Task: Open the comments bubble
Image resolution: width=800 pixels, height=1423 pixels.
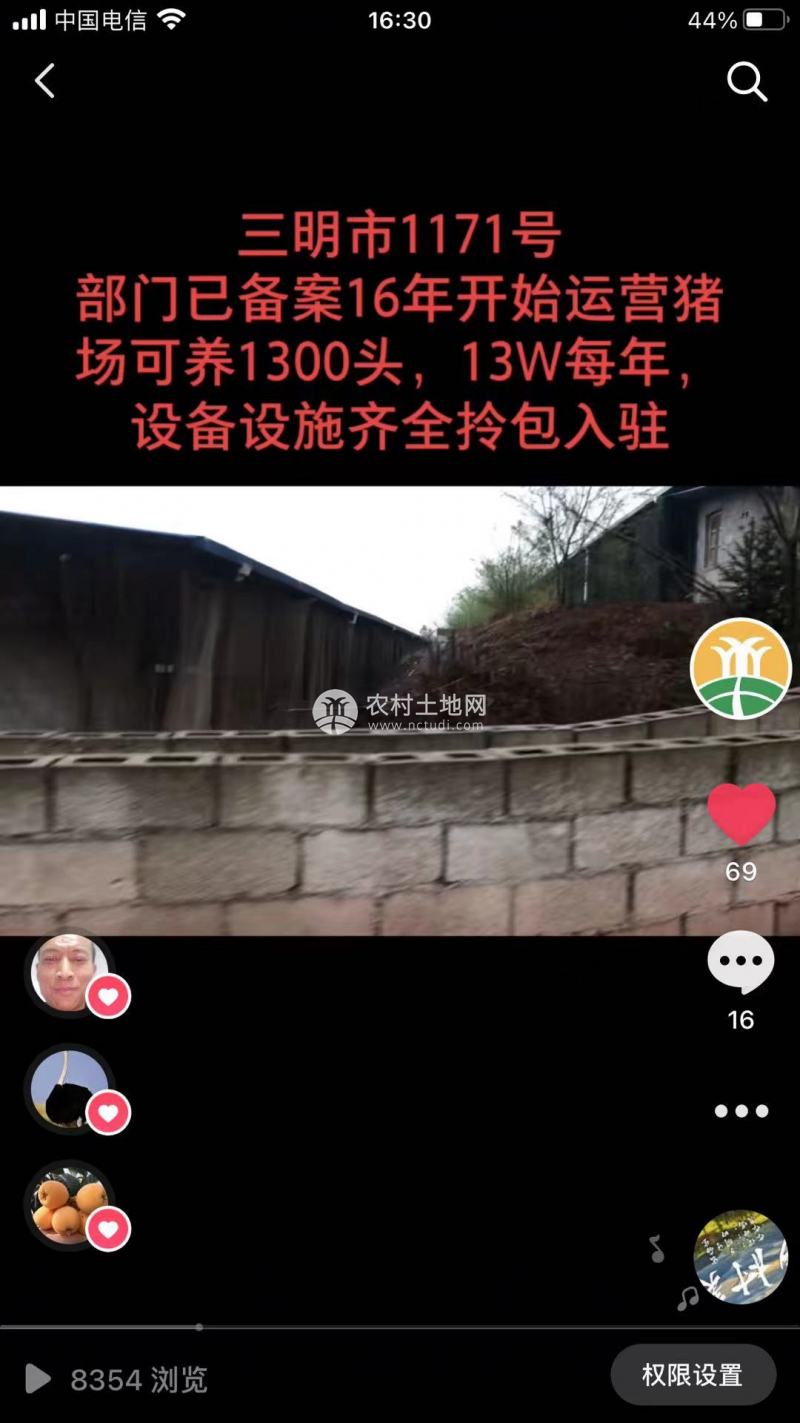Action: coord(741,961)
